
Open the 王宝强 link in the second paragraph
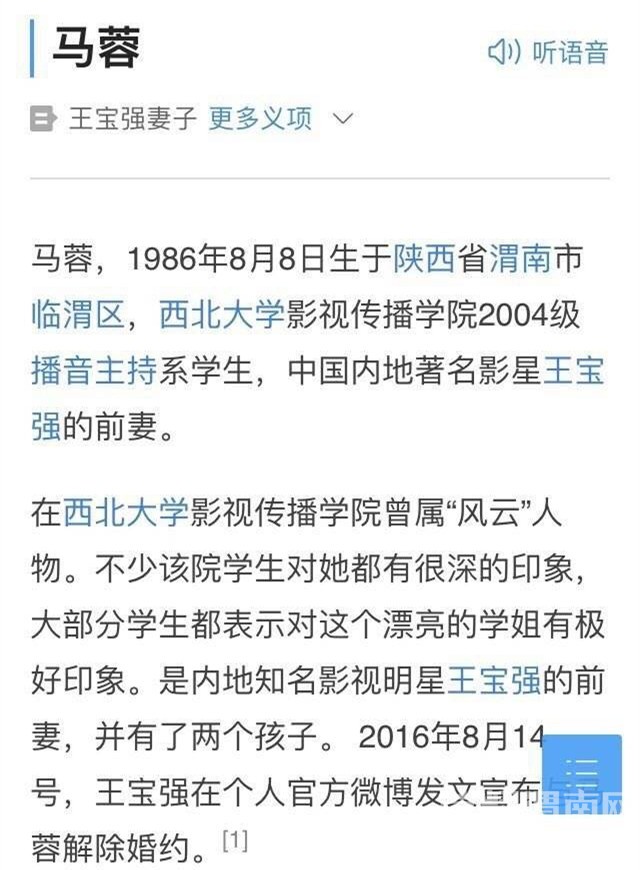click(x=494, y=681)
